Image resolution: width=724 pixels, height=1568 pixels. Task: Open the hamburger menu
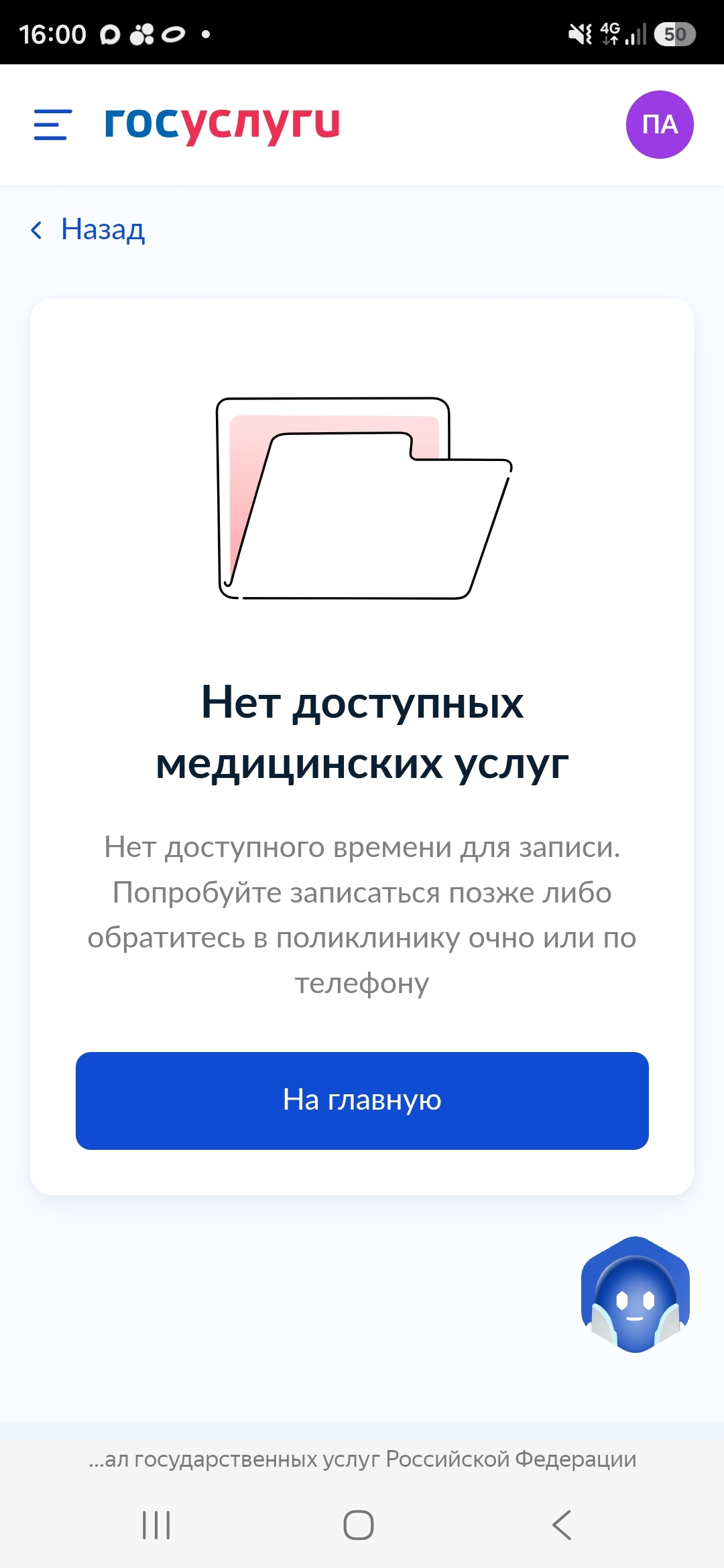click(x=52, y=125)
